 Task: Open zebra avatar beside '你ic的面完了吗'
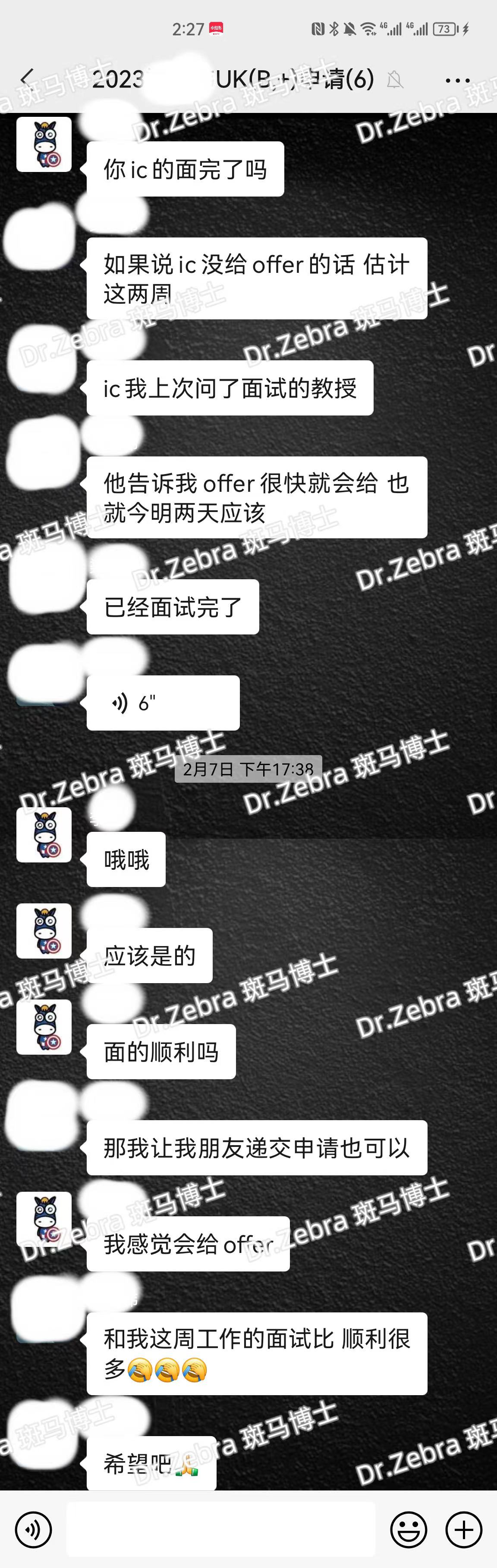pos(44,144)
